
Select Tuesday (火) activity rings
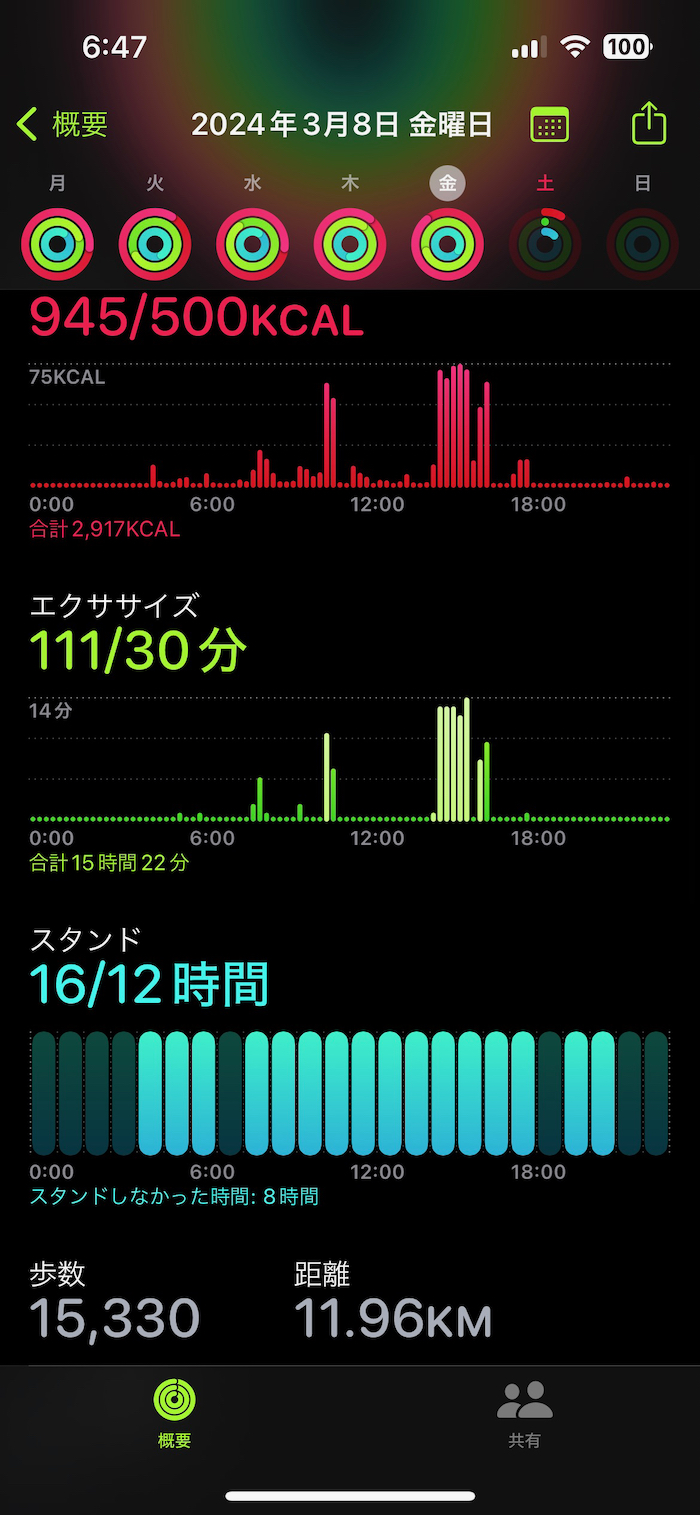point(155,243)
